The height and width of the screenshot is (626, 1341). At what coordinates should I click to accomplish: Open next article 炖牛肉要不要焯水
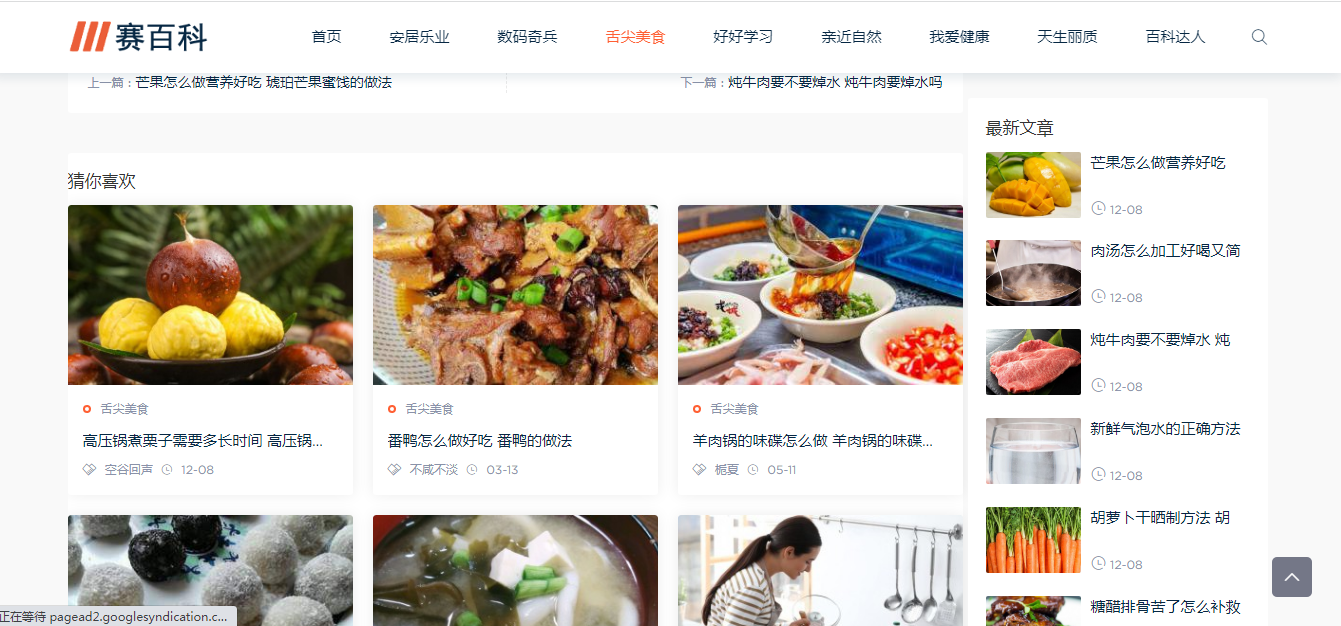tap(834, 82)
